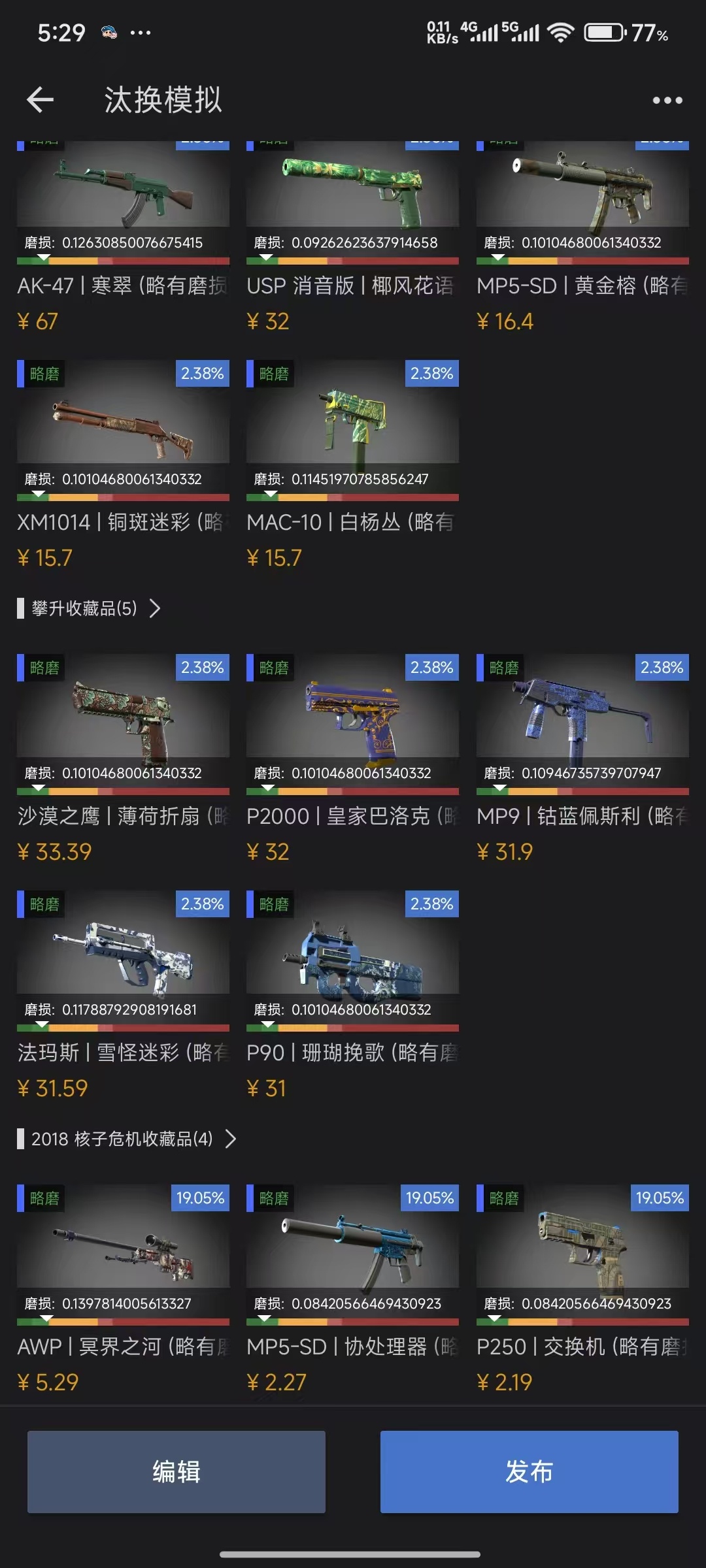Open the MP9 钴蓝佩斯利 card
Screen dimensions: 706x1568
pyautogui.click(x=582, y=719)
